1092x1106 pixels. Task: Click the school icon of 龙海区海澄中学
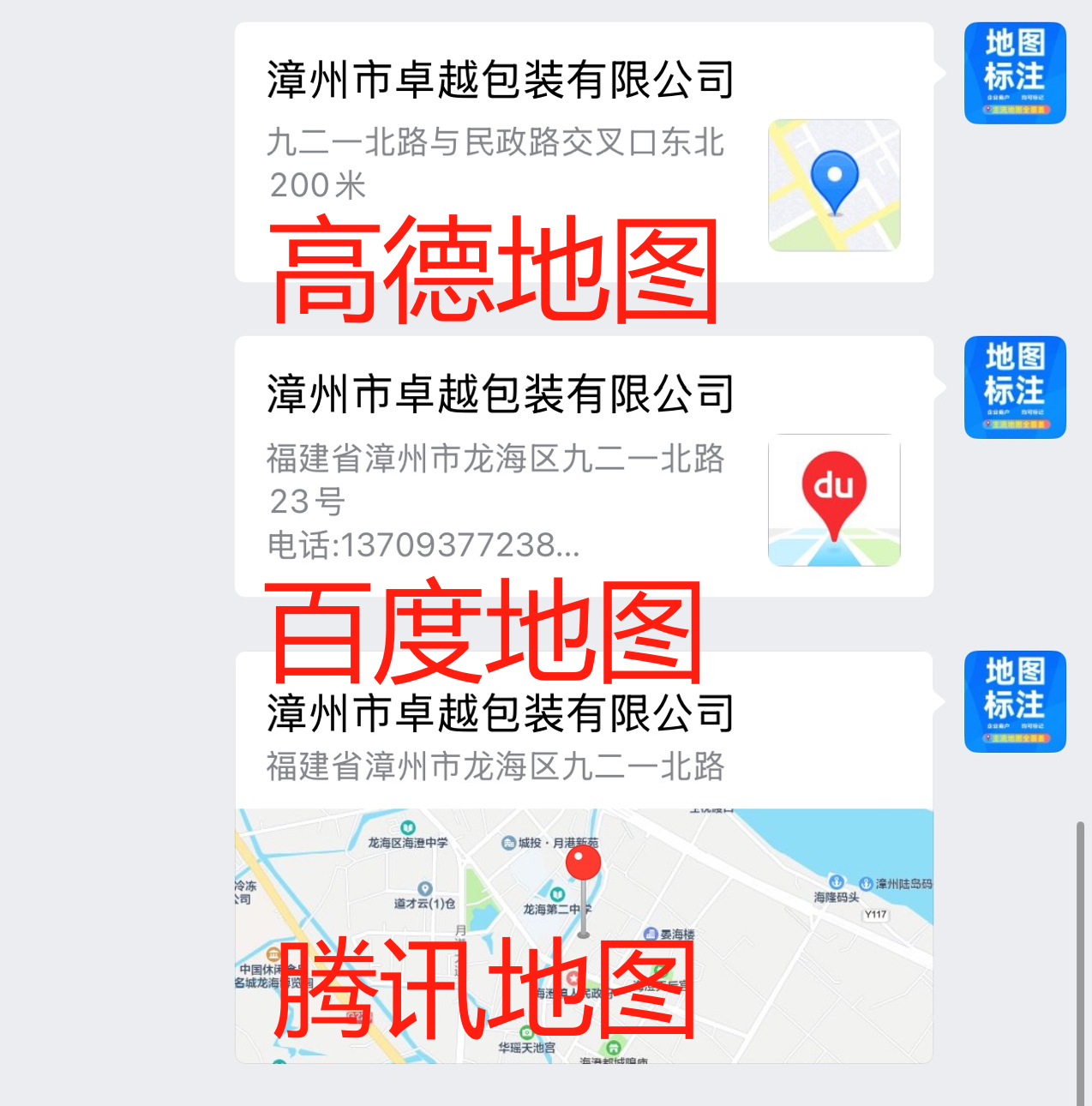click(408, 827)
